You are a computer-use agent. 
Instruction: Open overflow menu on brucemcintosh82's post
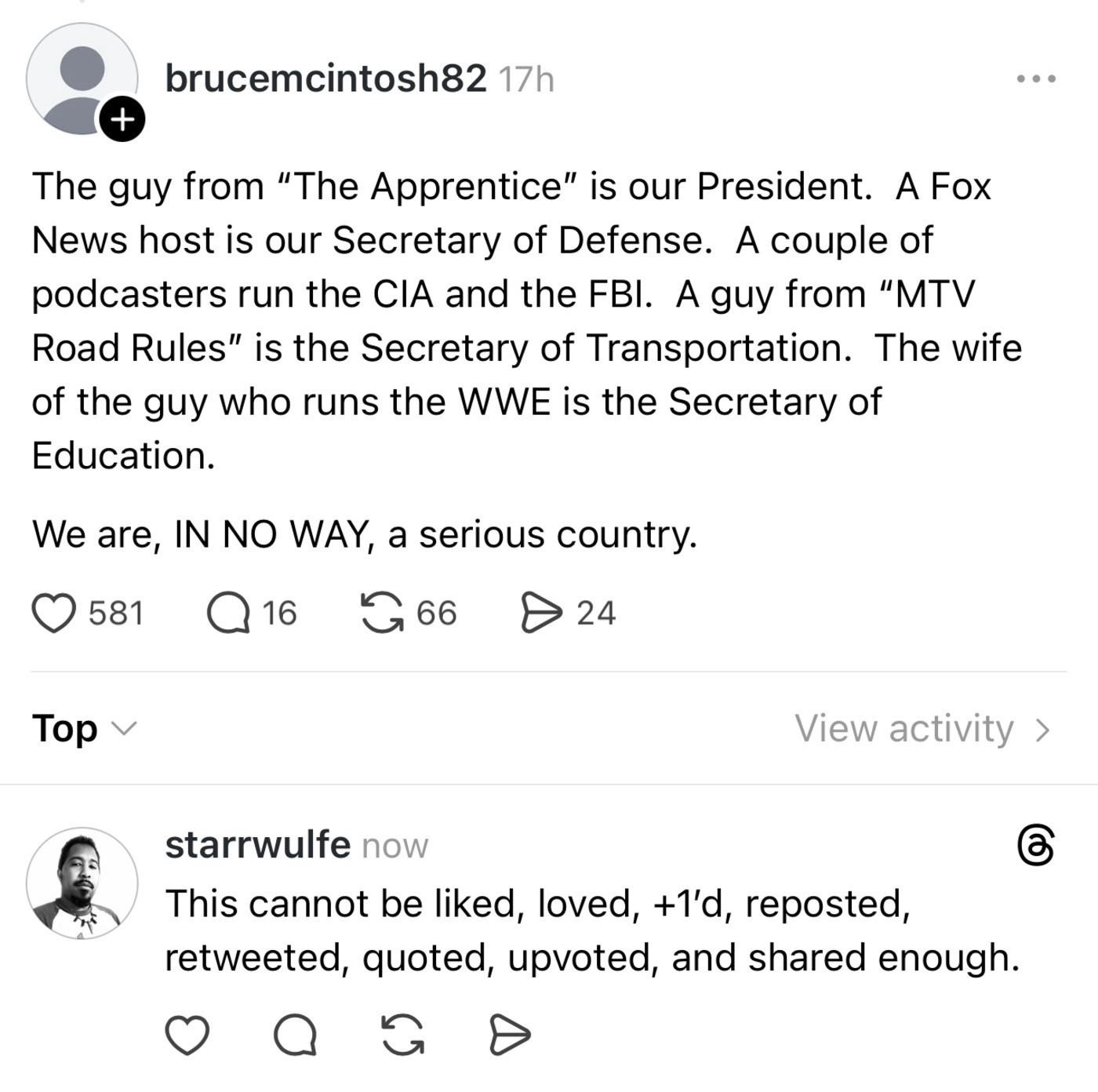click(1035, 79)
